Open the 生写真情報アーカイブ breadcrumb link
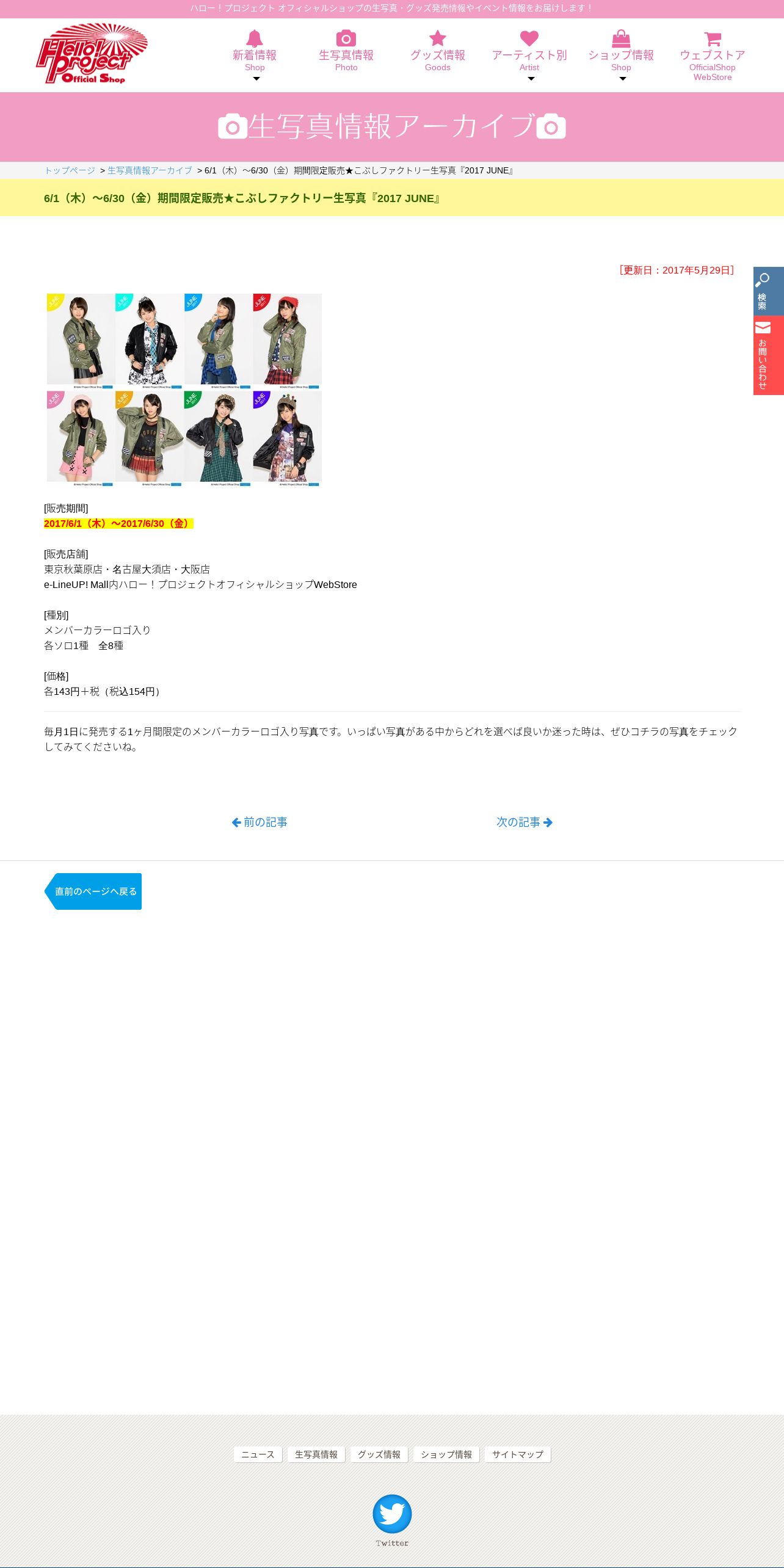 click(x=150, y=170)
